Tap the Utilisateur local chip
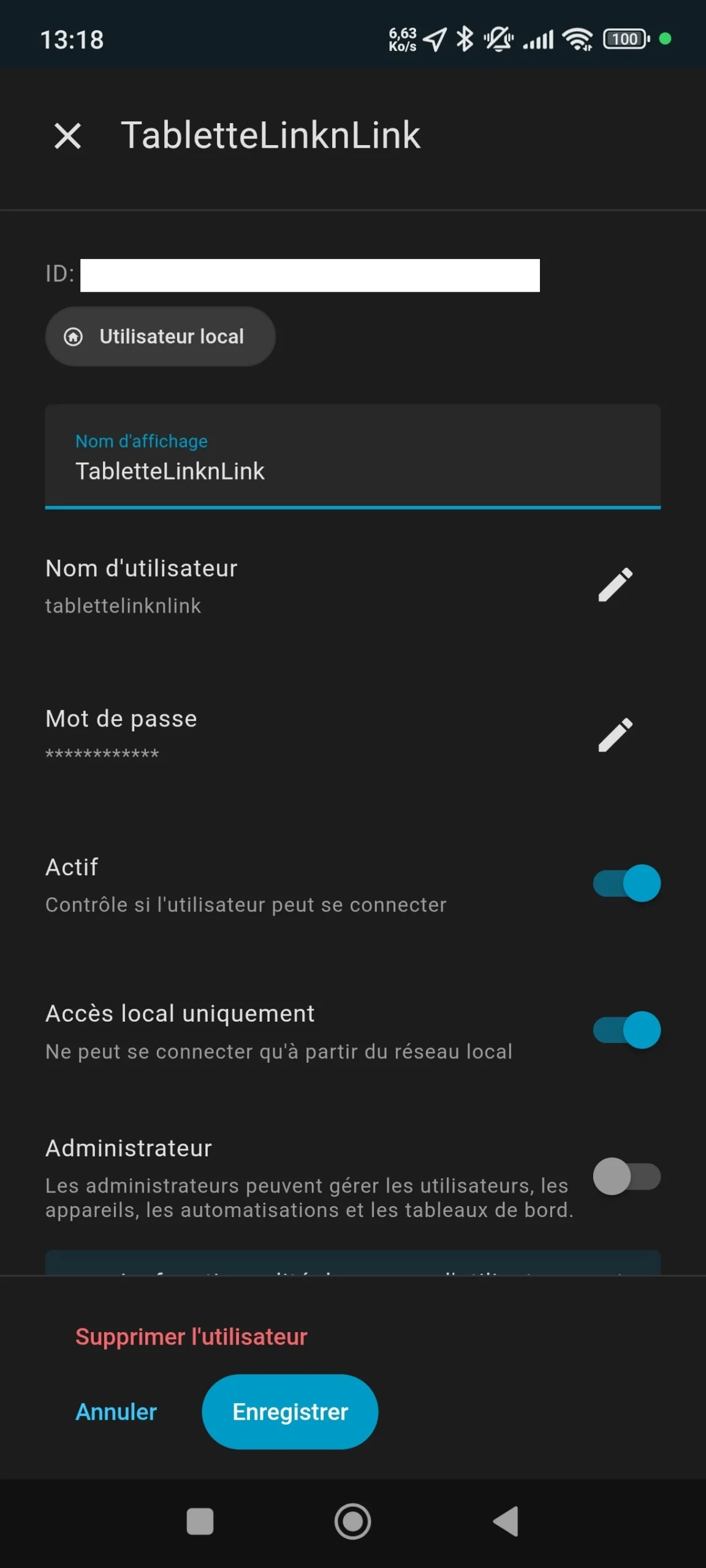Screen dimensions: 706x1568 [160, 337]
